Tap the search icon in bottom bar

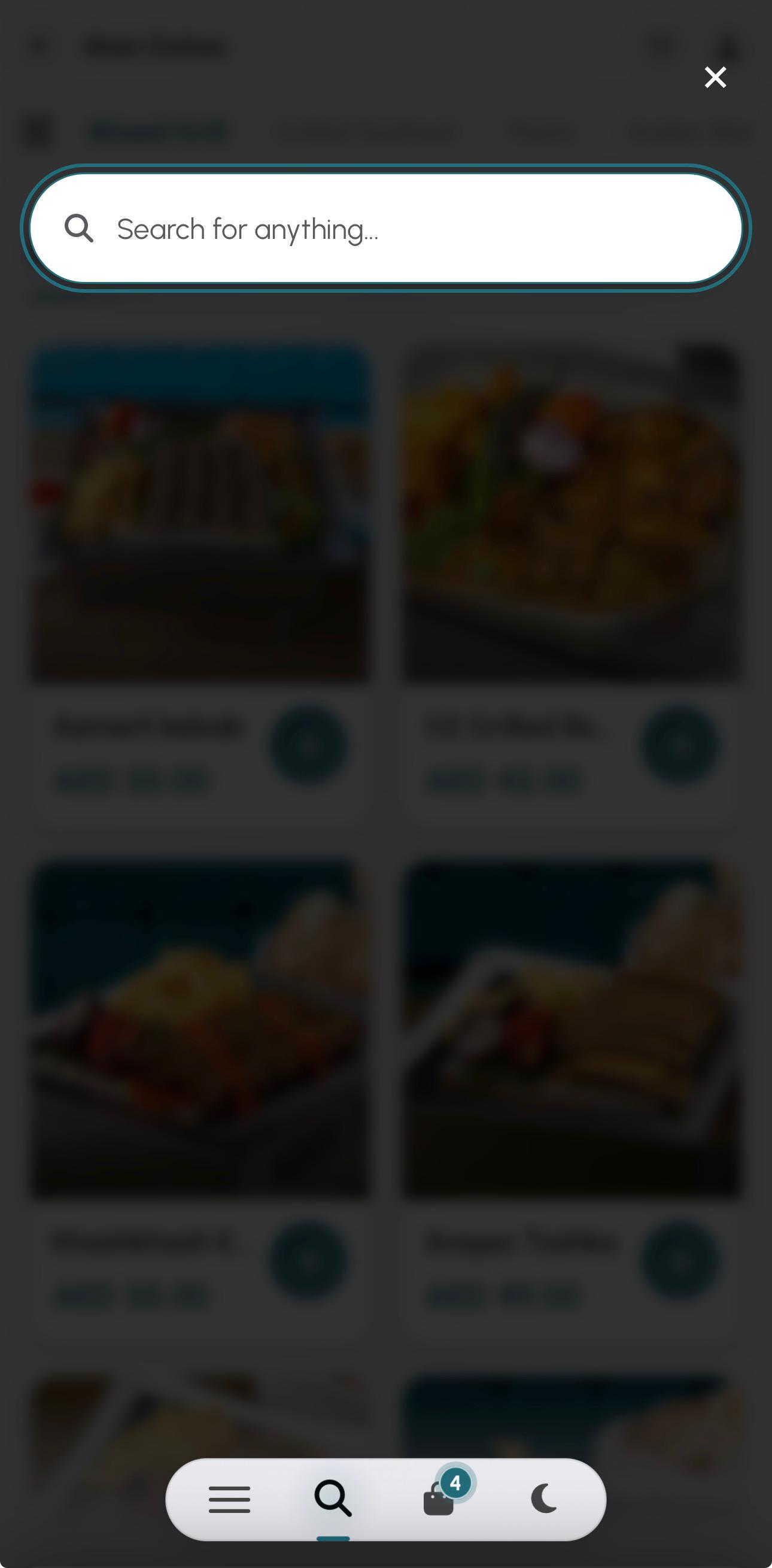333,1499
